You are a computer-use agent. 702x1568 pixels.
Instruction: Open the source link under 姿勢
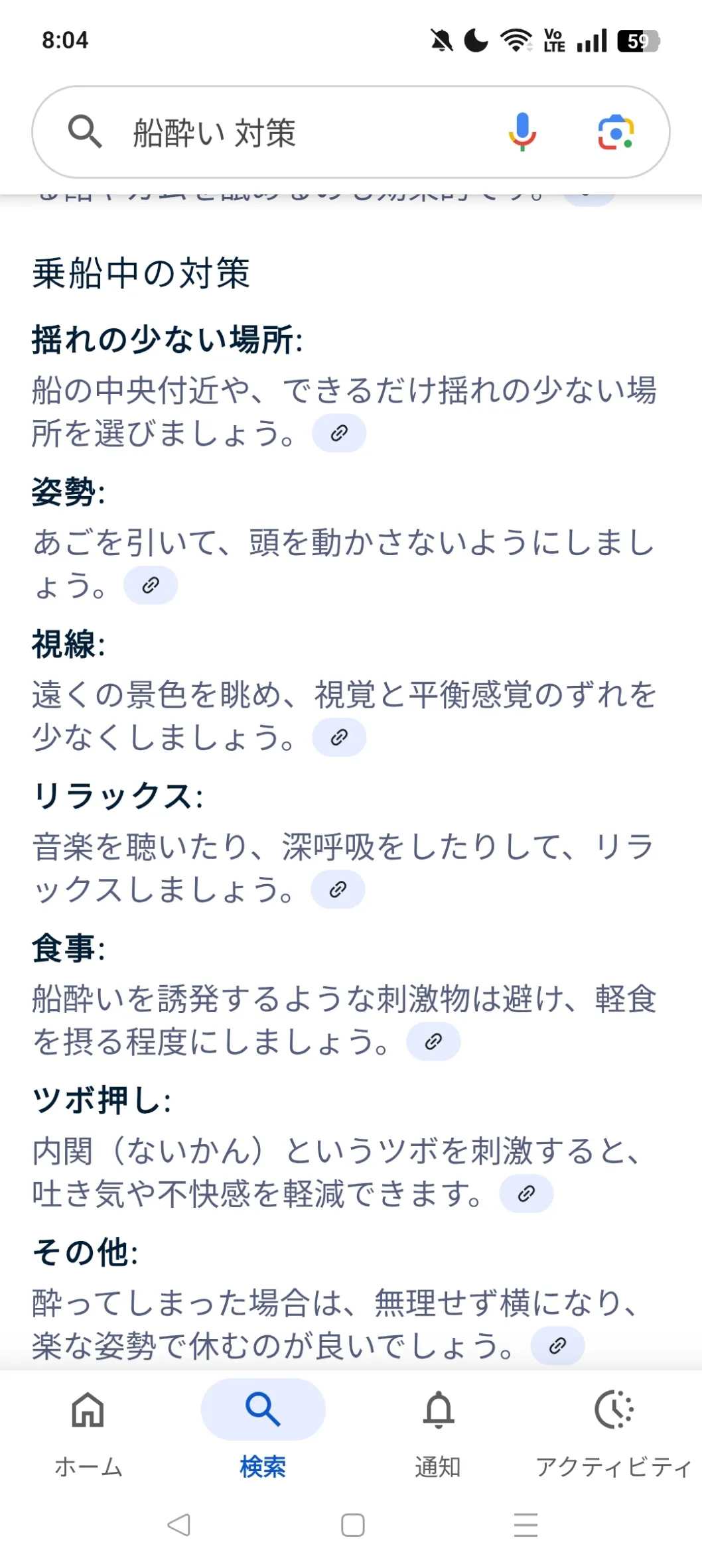click(151, 585)
